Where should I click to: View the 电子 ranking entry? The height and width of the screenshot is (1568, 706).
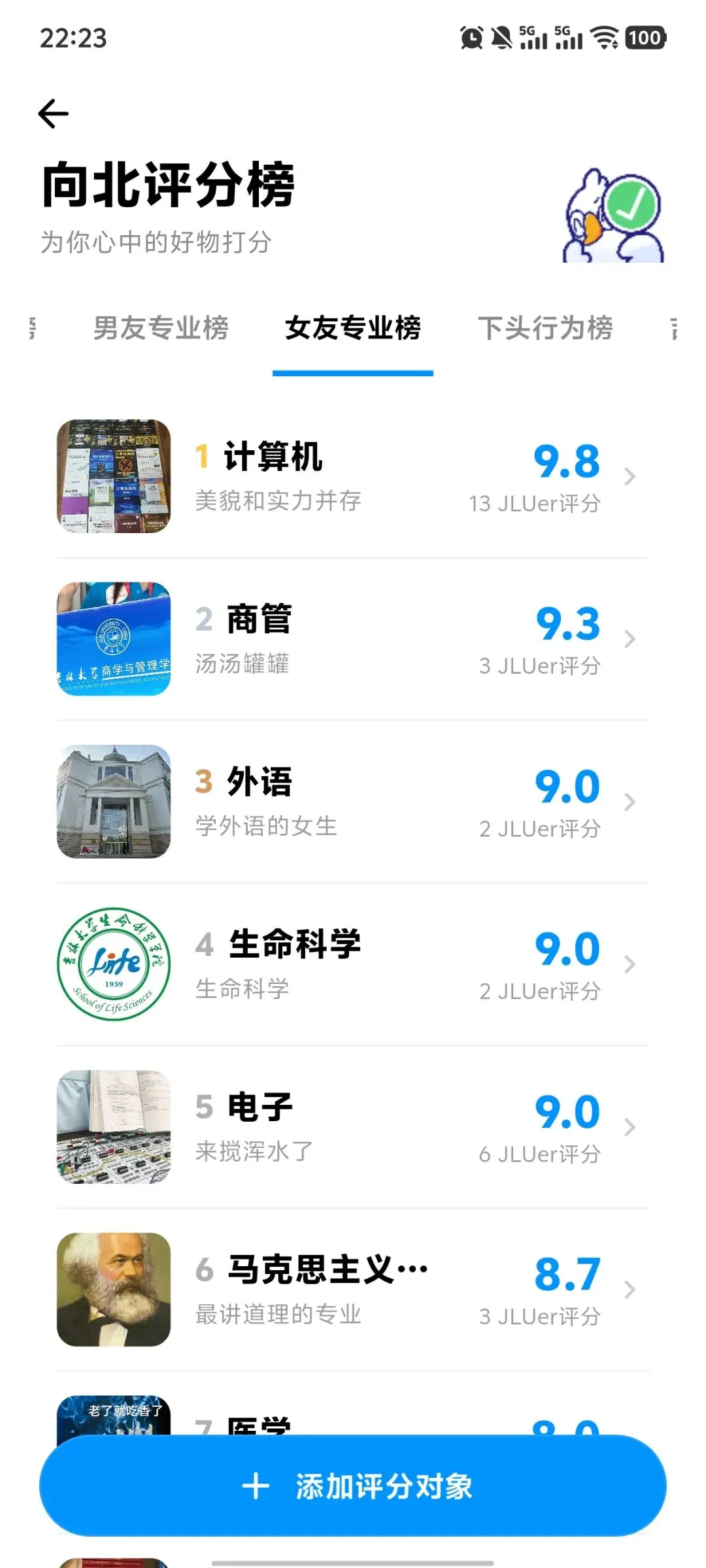tap(353, 1127)
